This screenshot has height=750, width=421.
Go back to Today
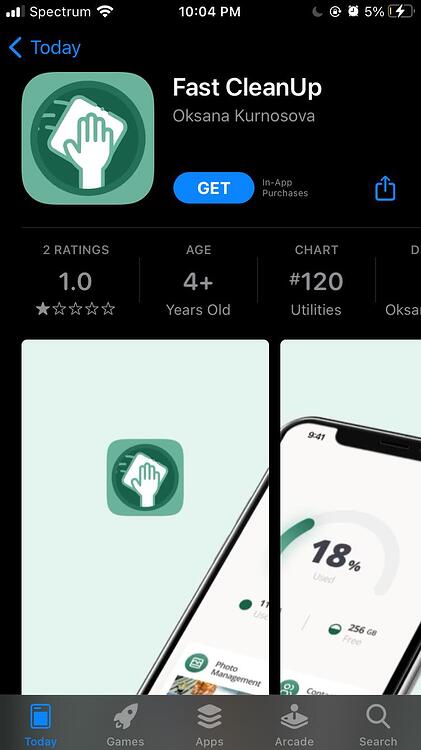coord(44,48)
